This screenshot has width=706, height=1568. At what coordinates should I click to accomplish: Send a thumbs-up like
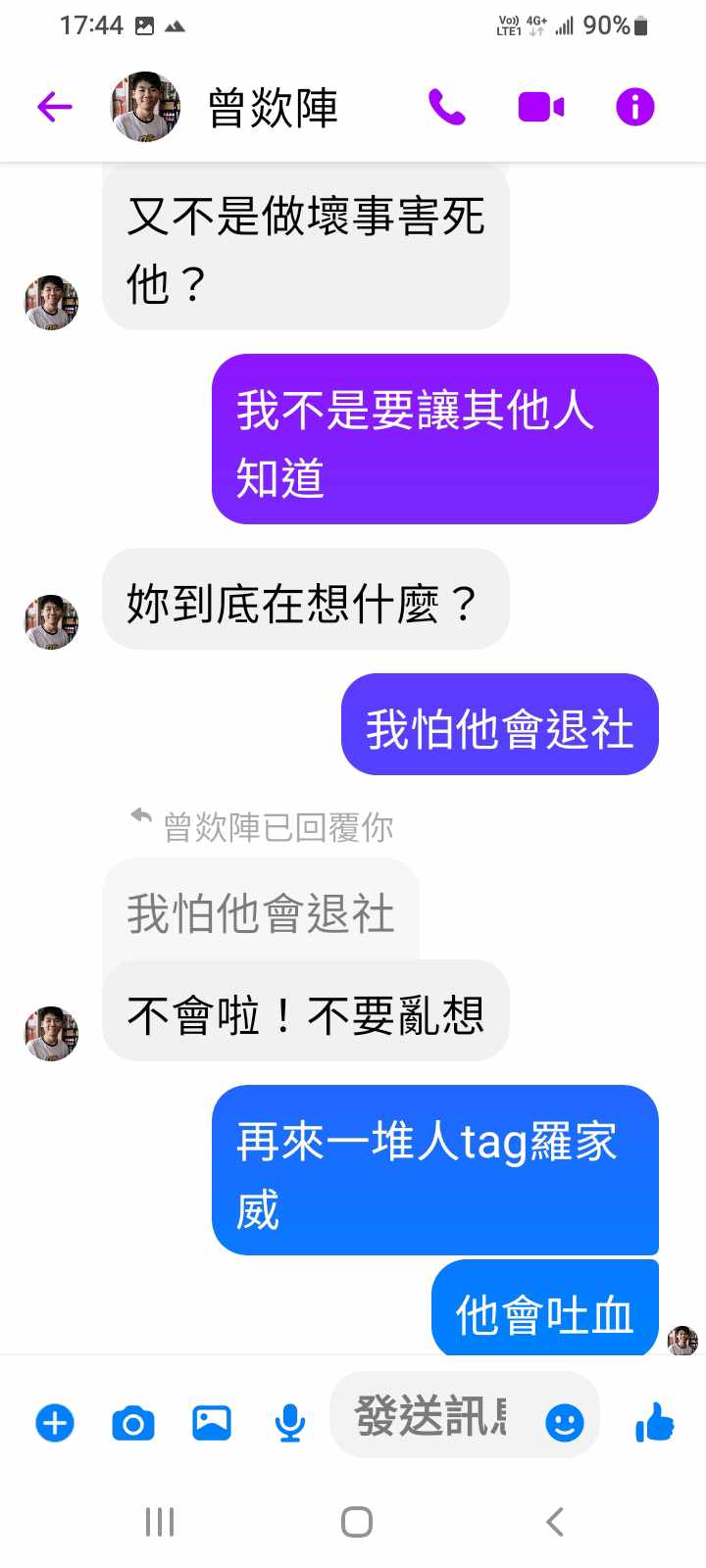(654, 1421)
